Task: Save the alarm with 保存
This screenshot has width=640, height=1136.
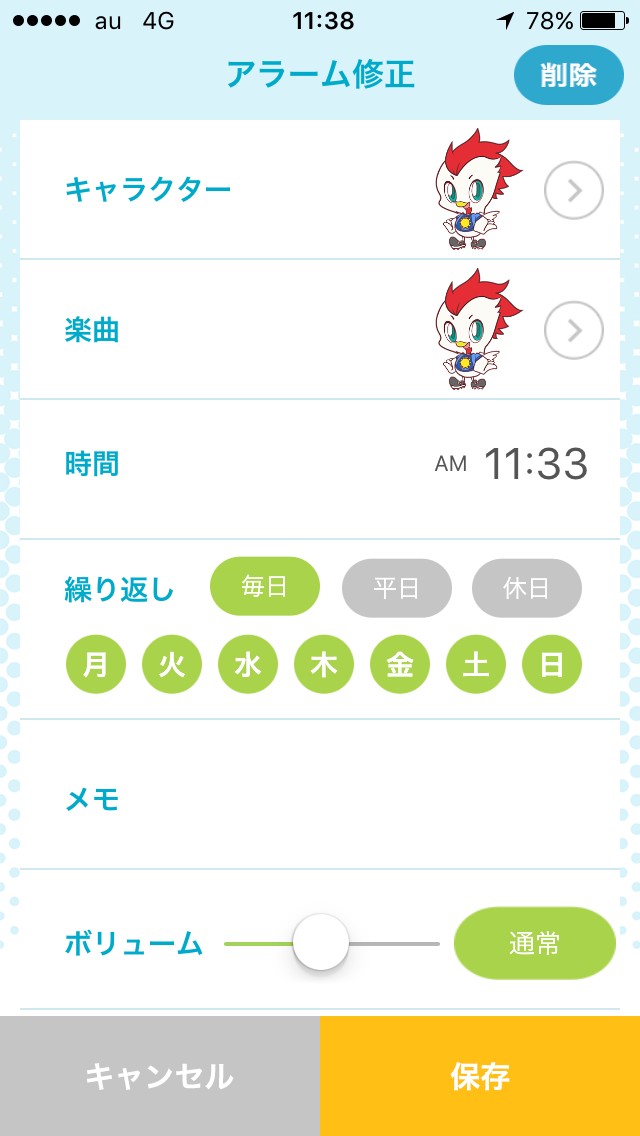Action: click(x=480, y=1076)
